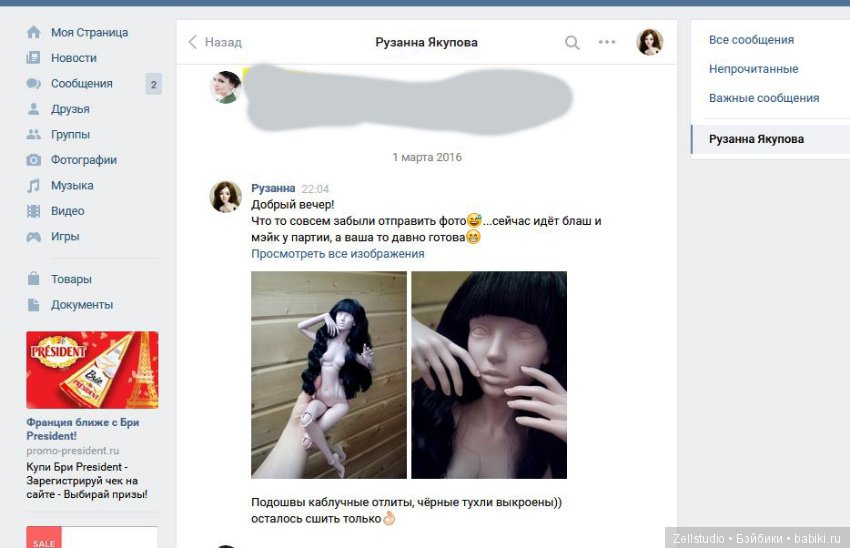Switch to Непрочитанные messages
The image size is (850, 548).
(x=753, y=69)
